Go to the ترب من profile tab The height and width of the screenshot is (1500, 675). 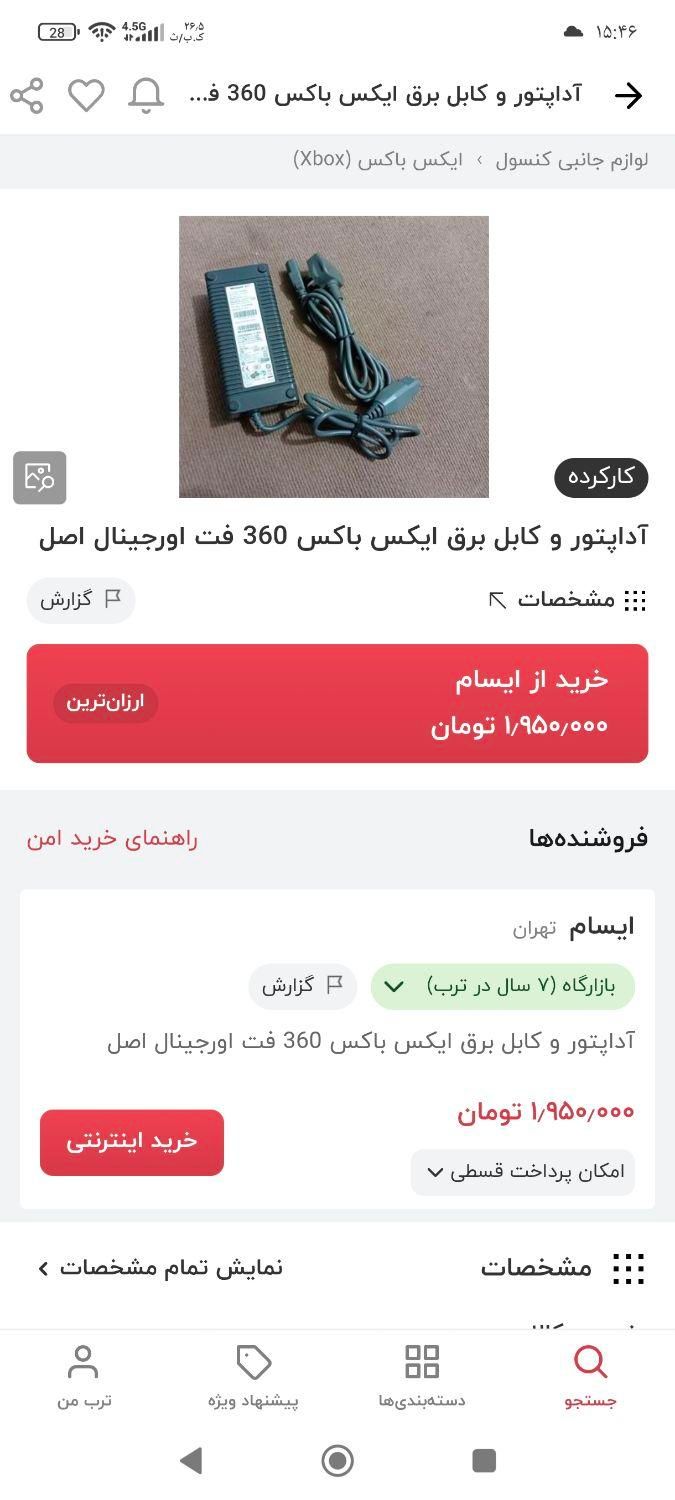[83, 1376]
